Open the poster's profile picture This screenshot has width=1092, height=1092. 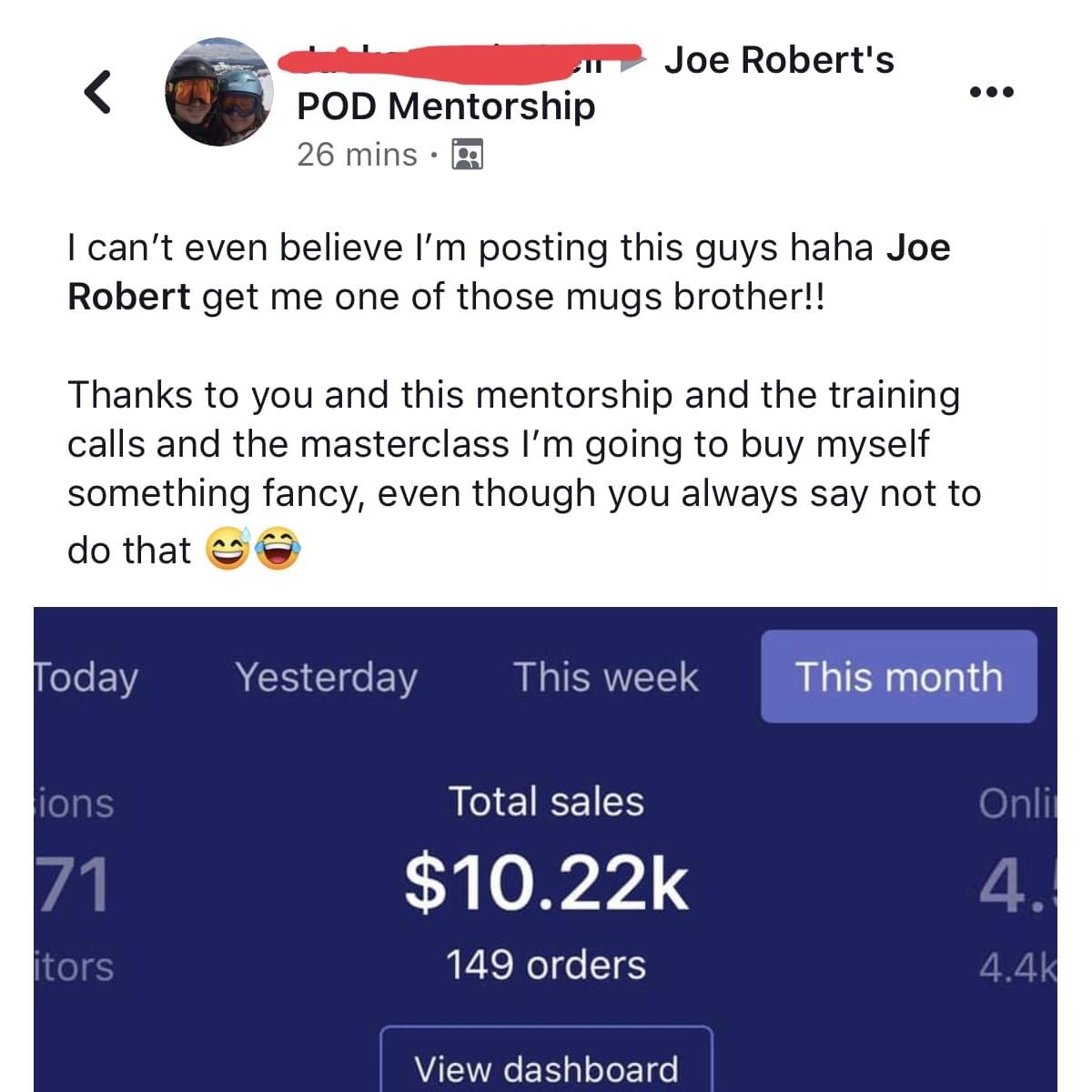pyautogui.click(x=219, y=92)
